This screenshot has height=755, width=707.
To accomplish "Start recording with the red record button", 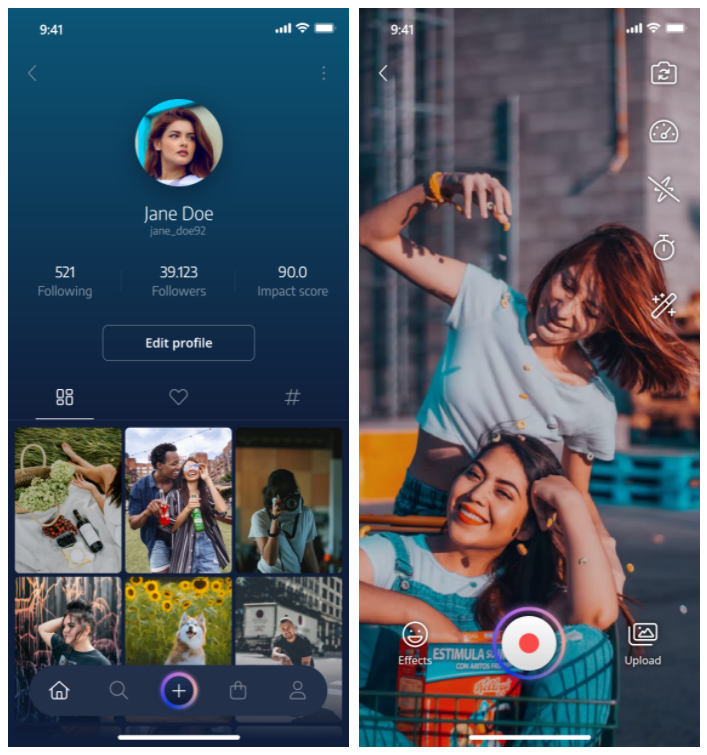I will coord(530,643).
